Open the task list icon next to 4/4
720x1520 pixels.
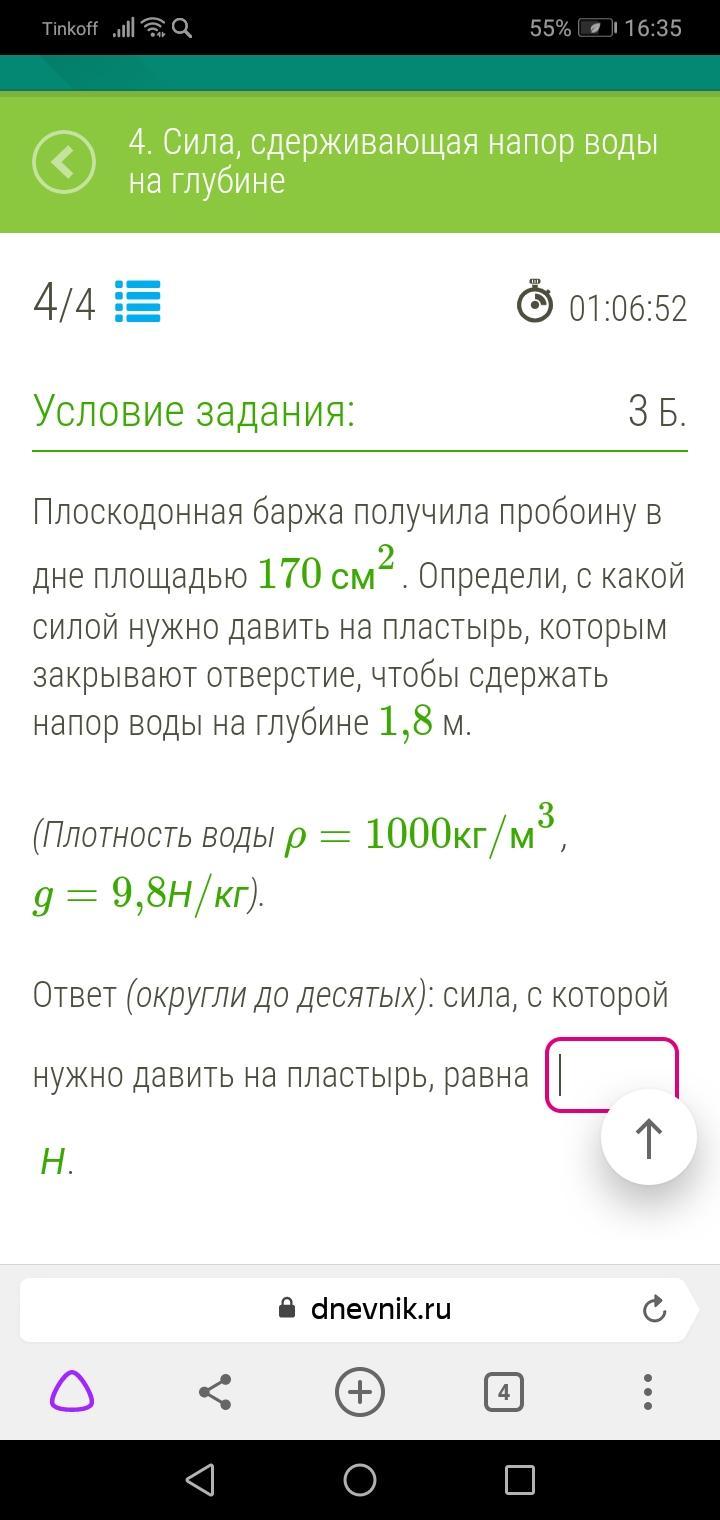click(137, 302)
